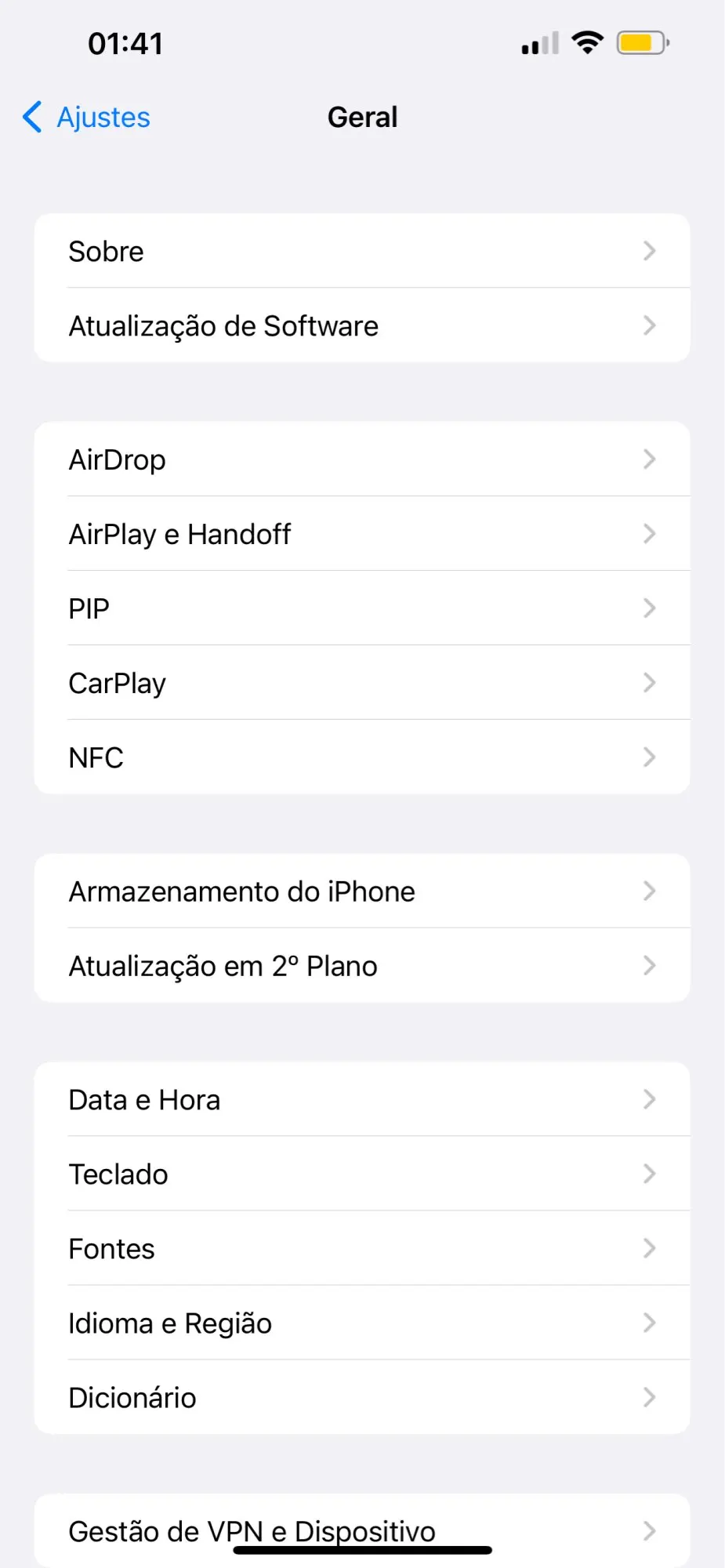Open the Sobre row

point(361,252)
